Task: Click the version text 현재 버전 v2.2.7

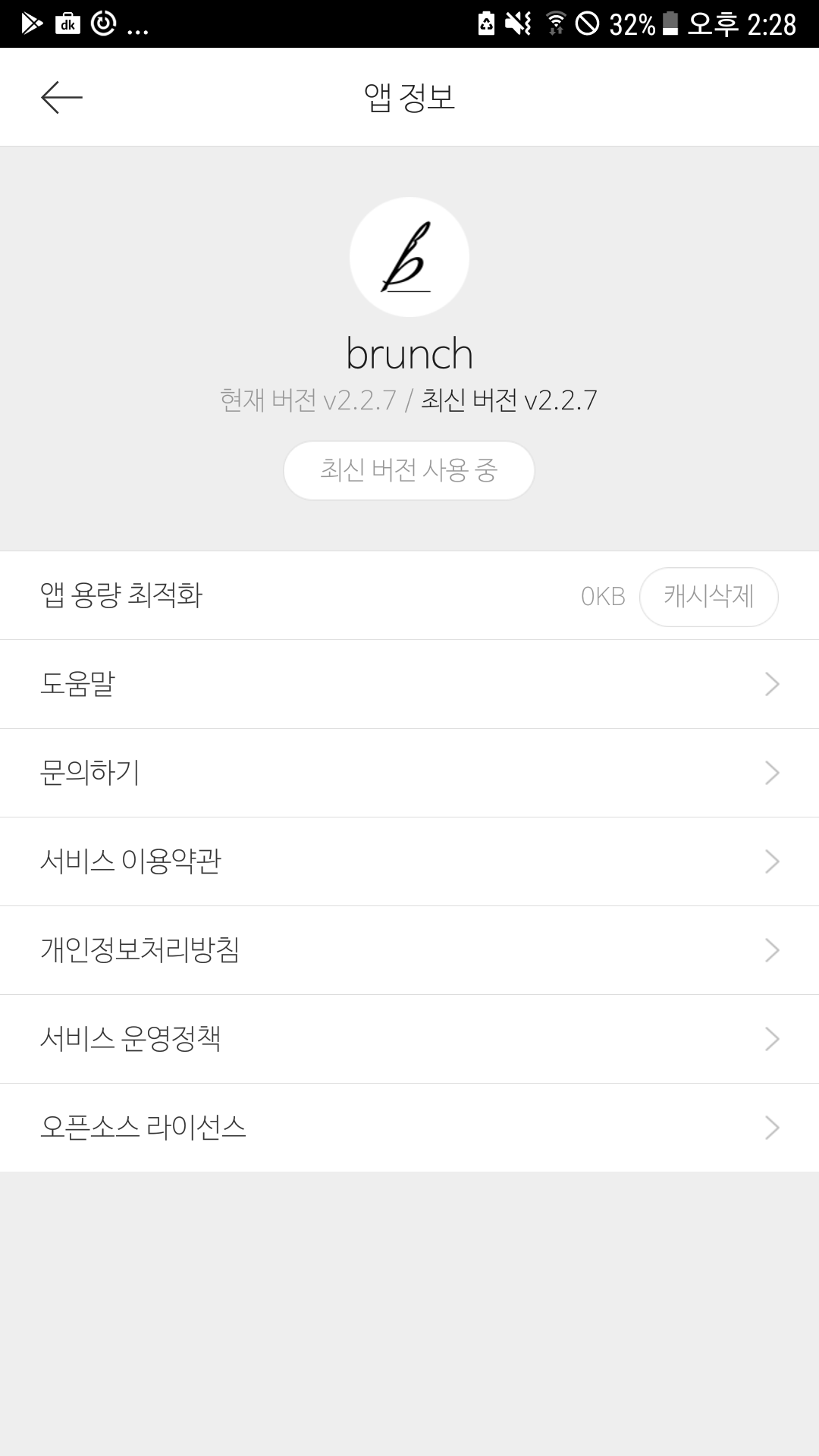Action: pos(306,401)
